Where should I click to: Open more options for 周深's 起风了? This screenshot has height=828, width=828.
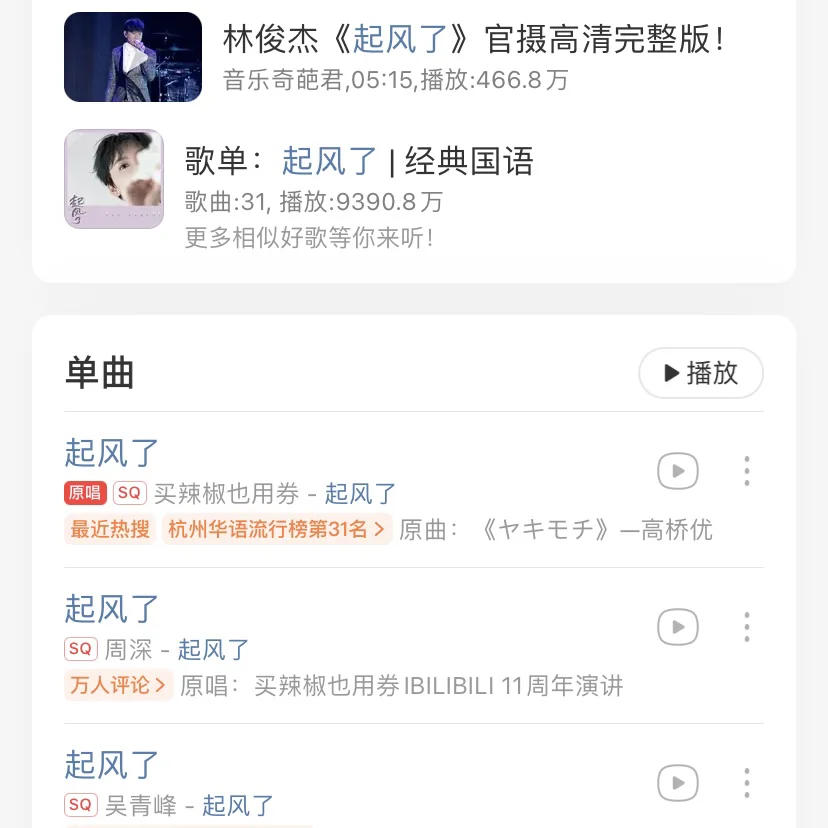[747, 627]
